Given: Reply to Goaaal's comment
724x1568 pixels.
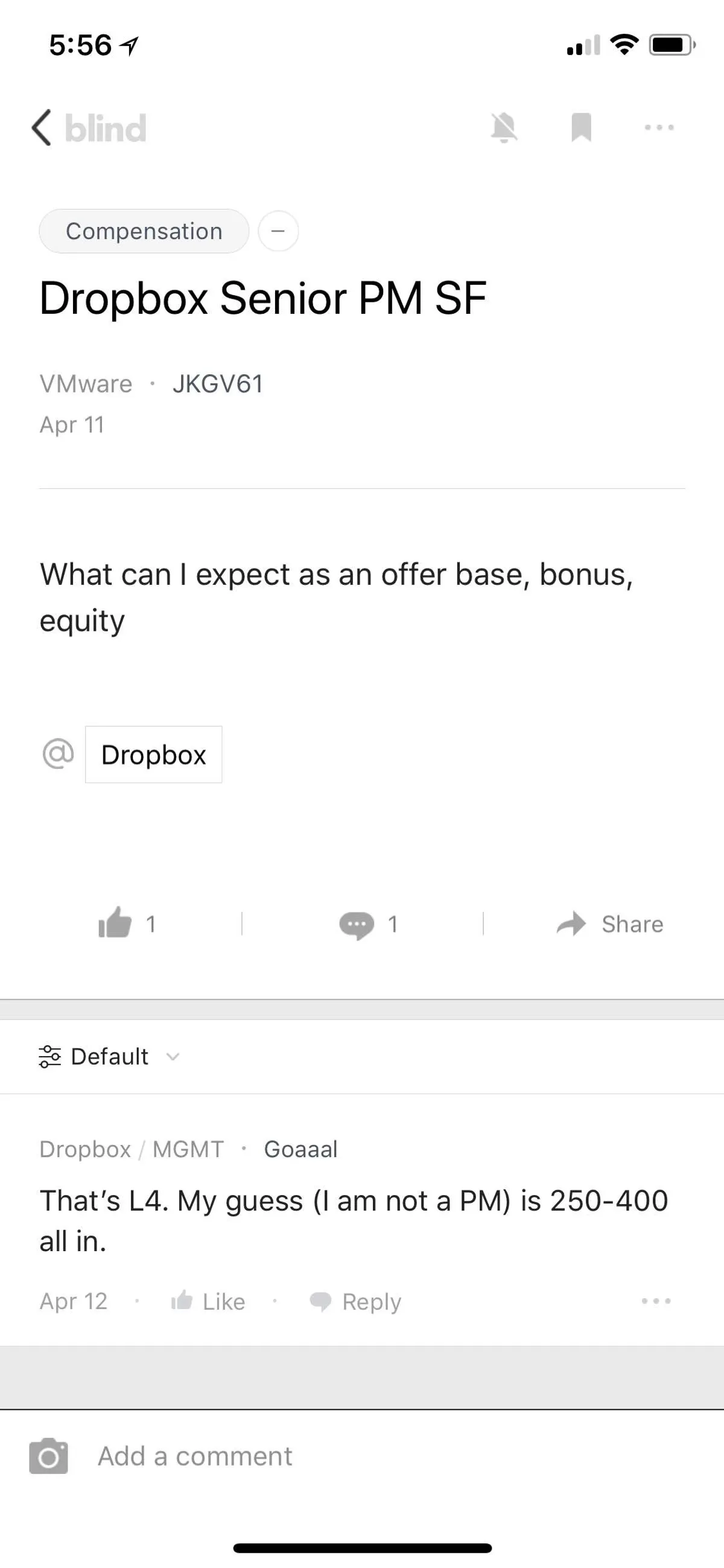Looking at the screenshot, I should [356, 1301].
